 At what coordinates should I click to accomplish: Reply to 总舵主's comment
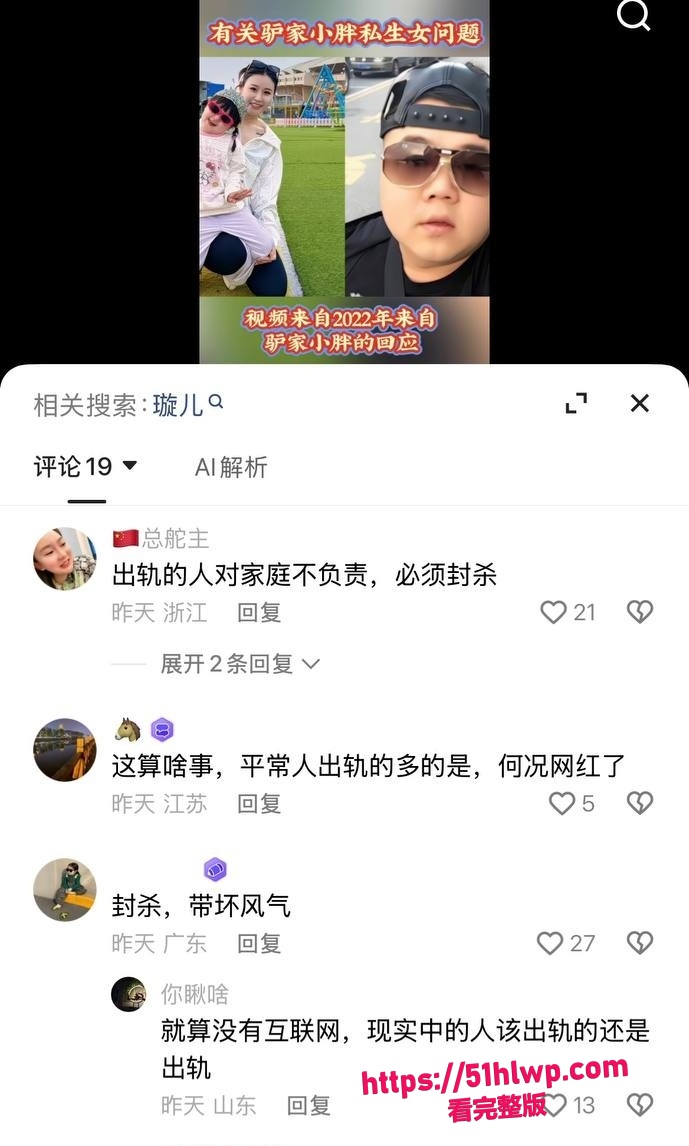(259, 612)
